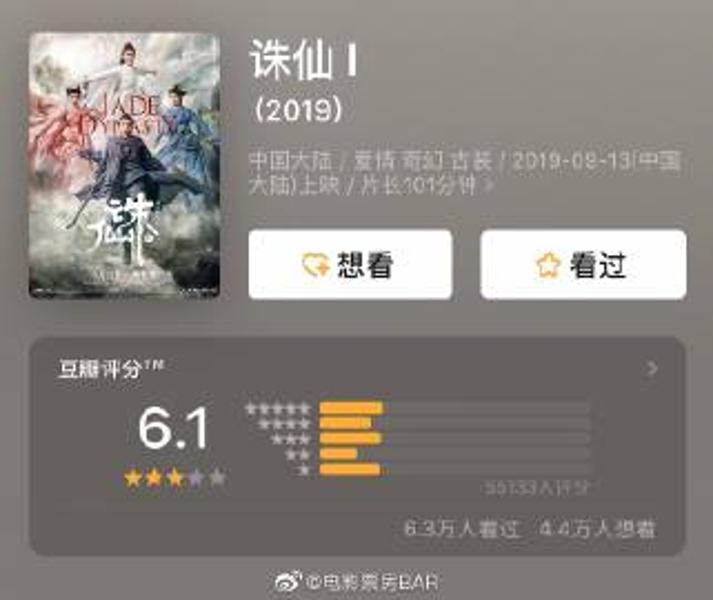The image size is (713, 600).
Task: Open the 豆瓣评分 rating details card
Action: point(652,369)
